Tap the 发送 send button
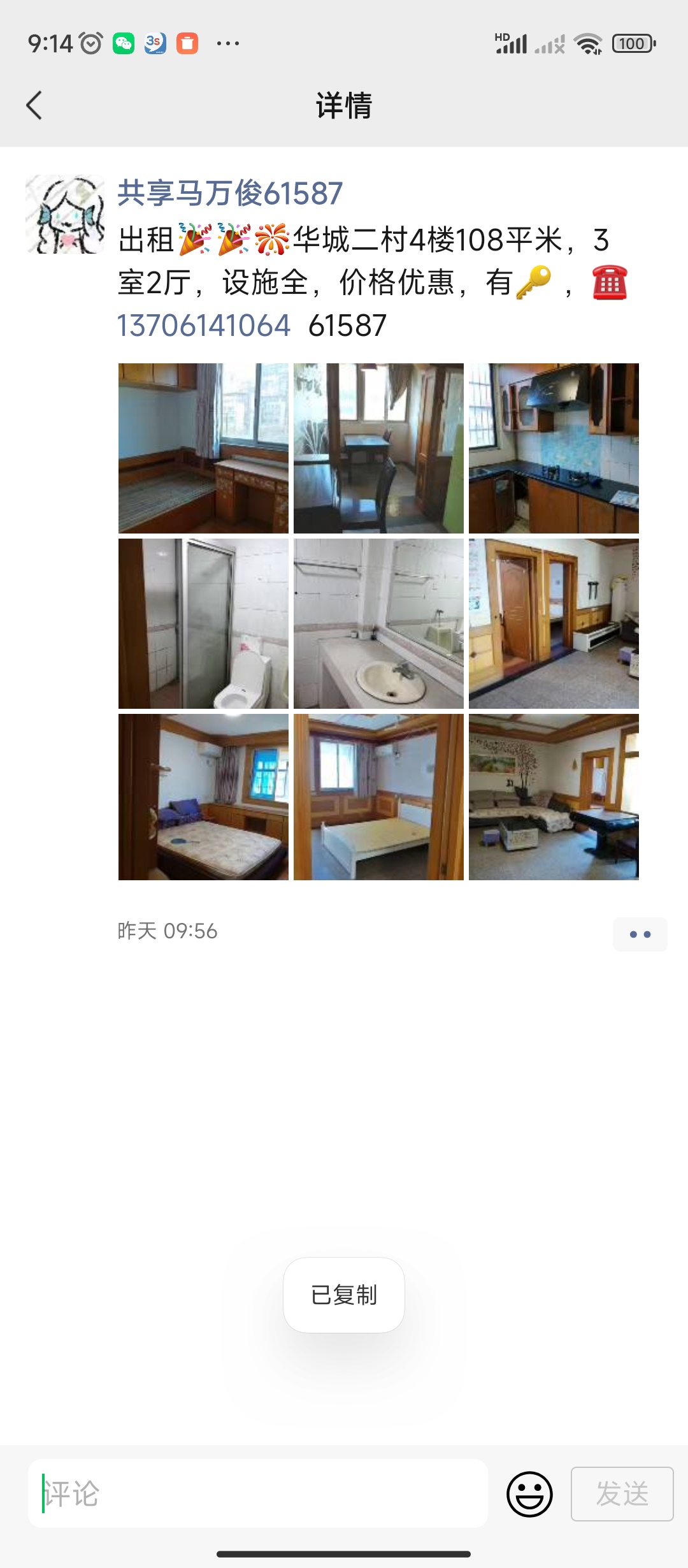 coord(622,1493)
